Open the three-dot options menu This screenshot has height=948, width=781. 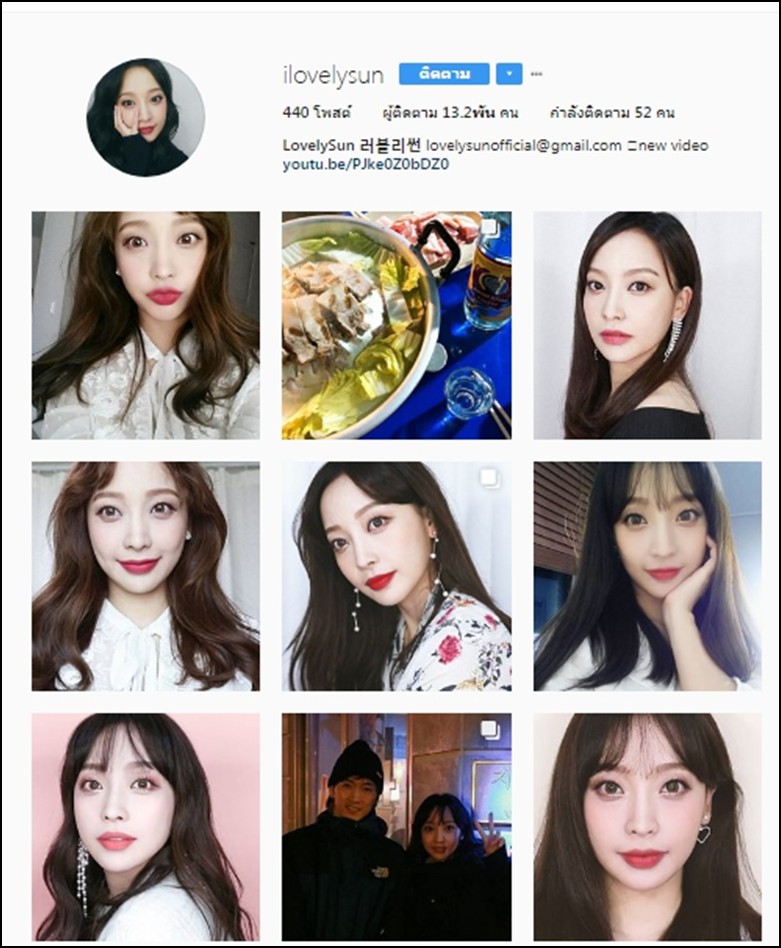tap(537, 74)
